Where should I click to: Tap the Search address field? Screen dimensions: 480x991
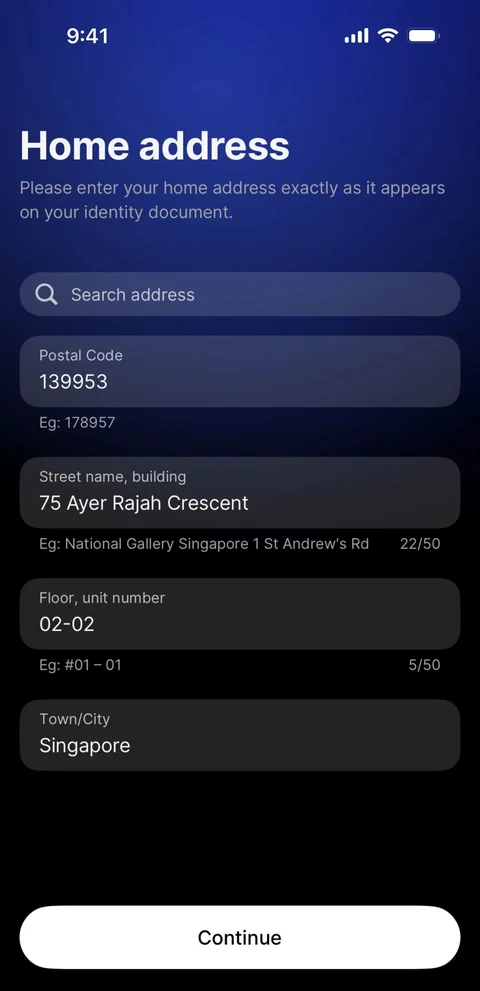click(x=240, y=295)
